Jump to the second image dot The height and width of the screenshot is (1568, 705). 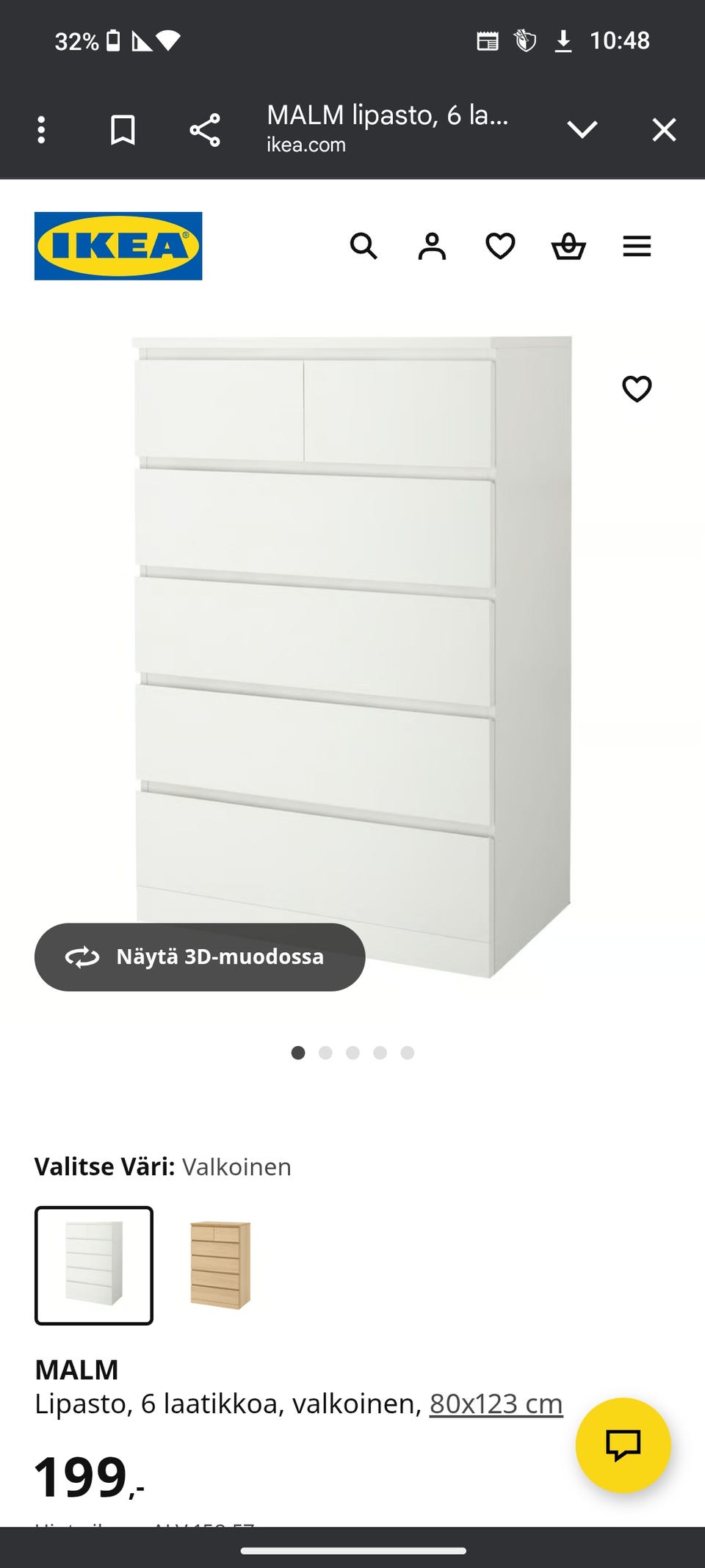(x=325, y=1053)
